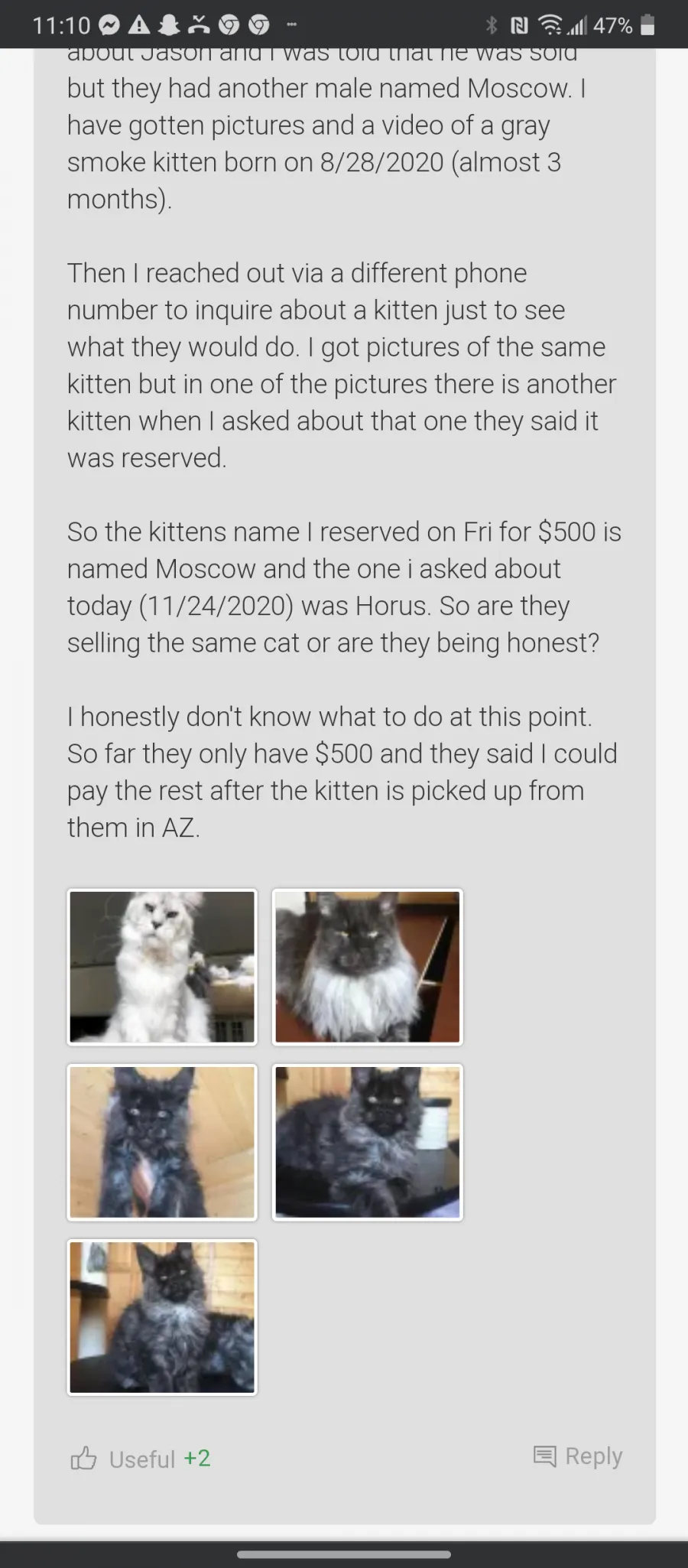
Task: Open the gray cat with white chest photo
Action: (x=368, y=967)
